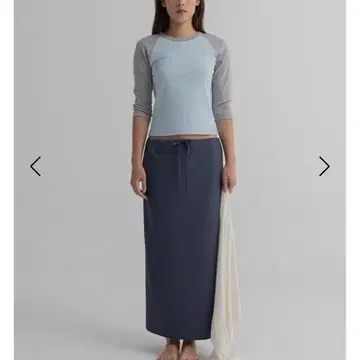Go to the previous product photo
Screen dimensions: 360x360
point(36,166)
